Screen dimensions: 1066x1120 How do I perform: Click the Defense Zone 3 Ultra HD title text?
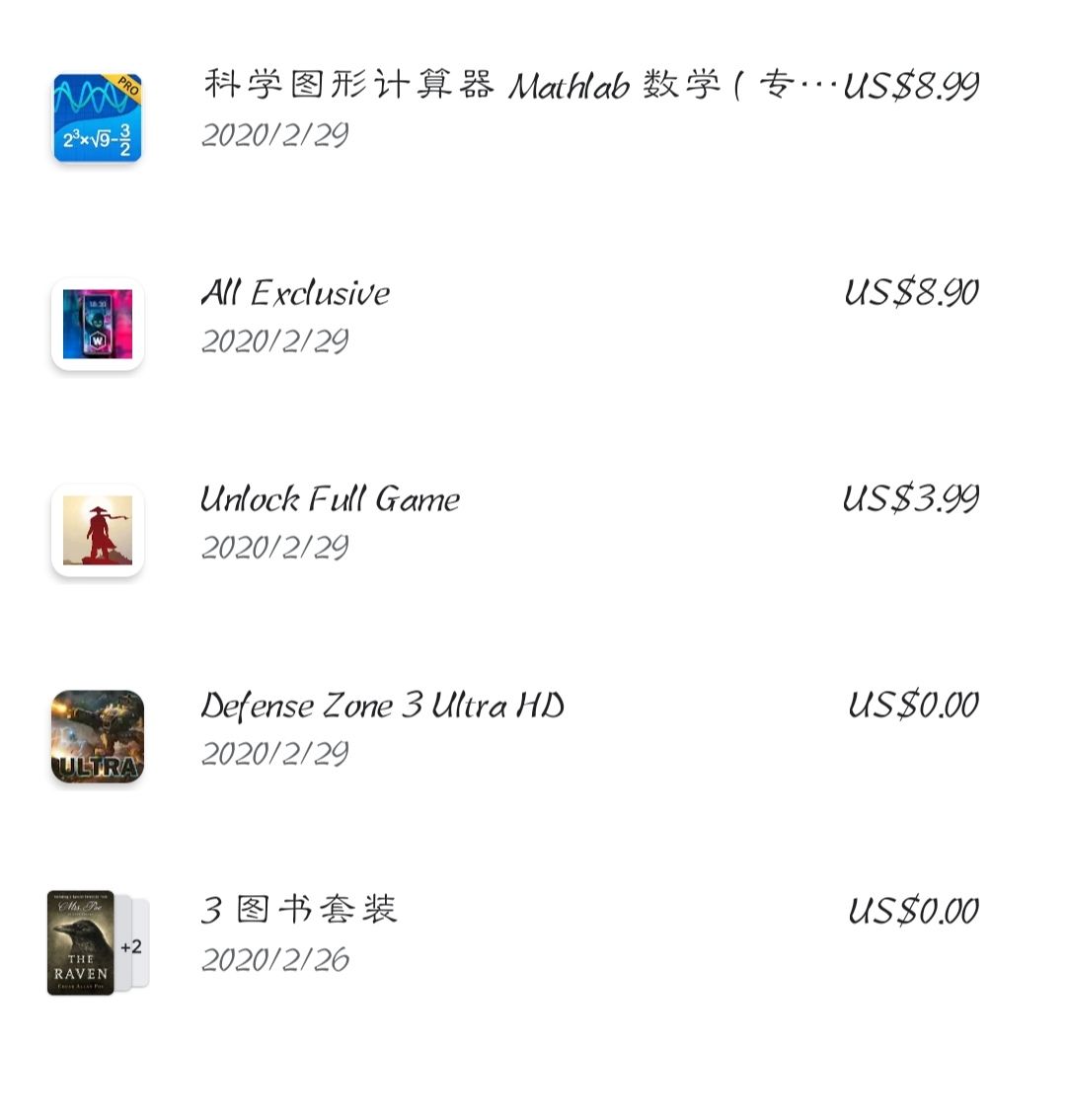point(382,706)
